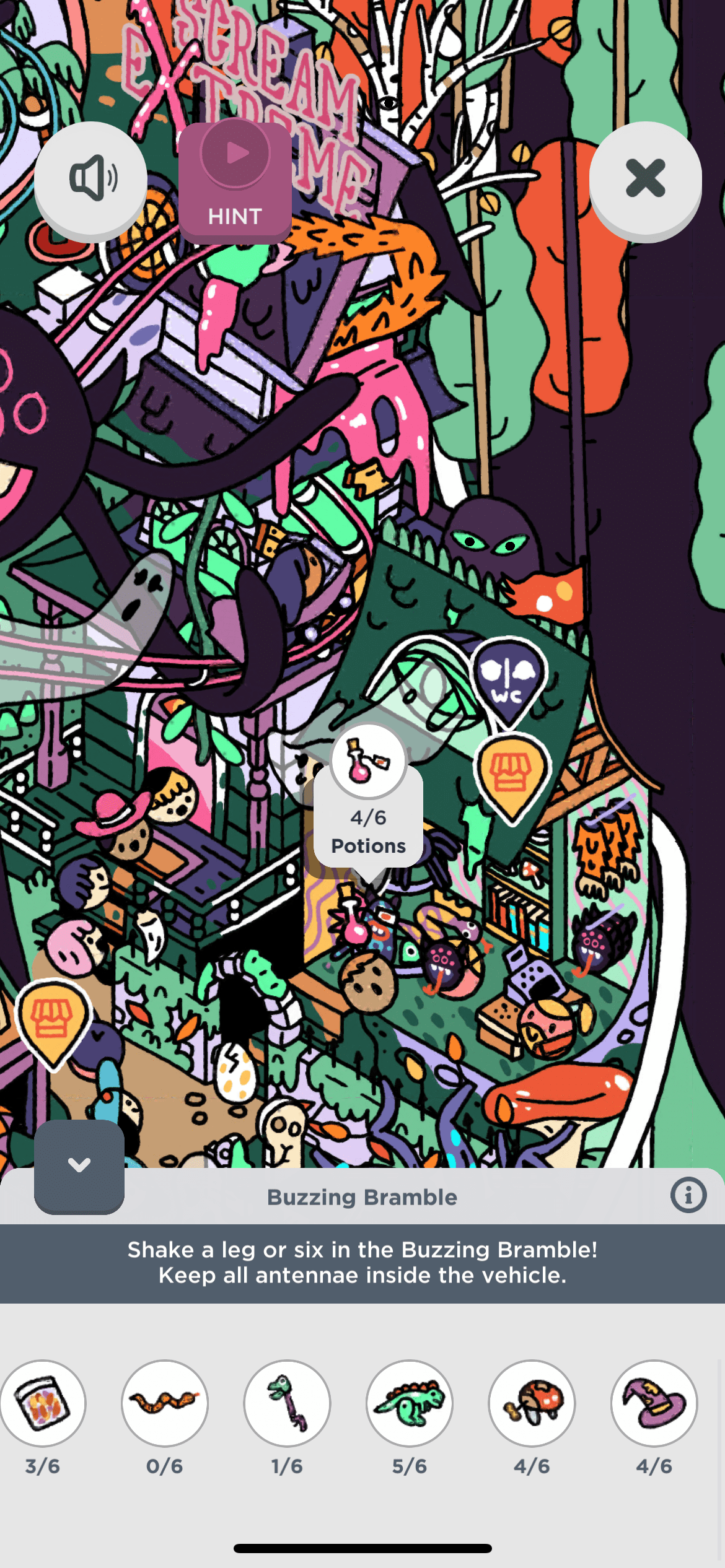The width and height of the screenshot is (725, 1568).
Task: Select the witch hat item 4/6
Action: [x=654, y=1404]
